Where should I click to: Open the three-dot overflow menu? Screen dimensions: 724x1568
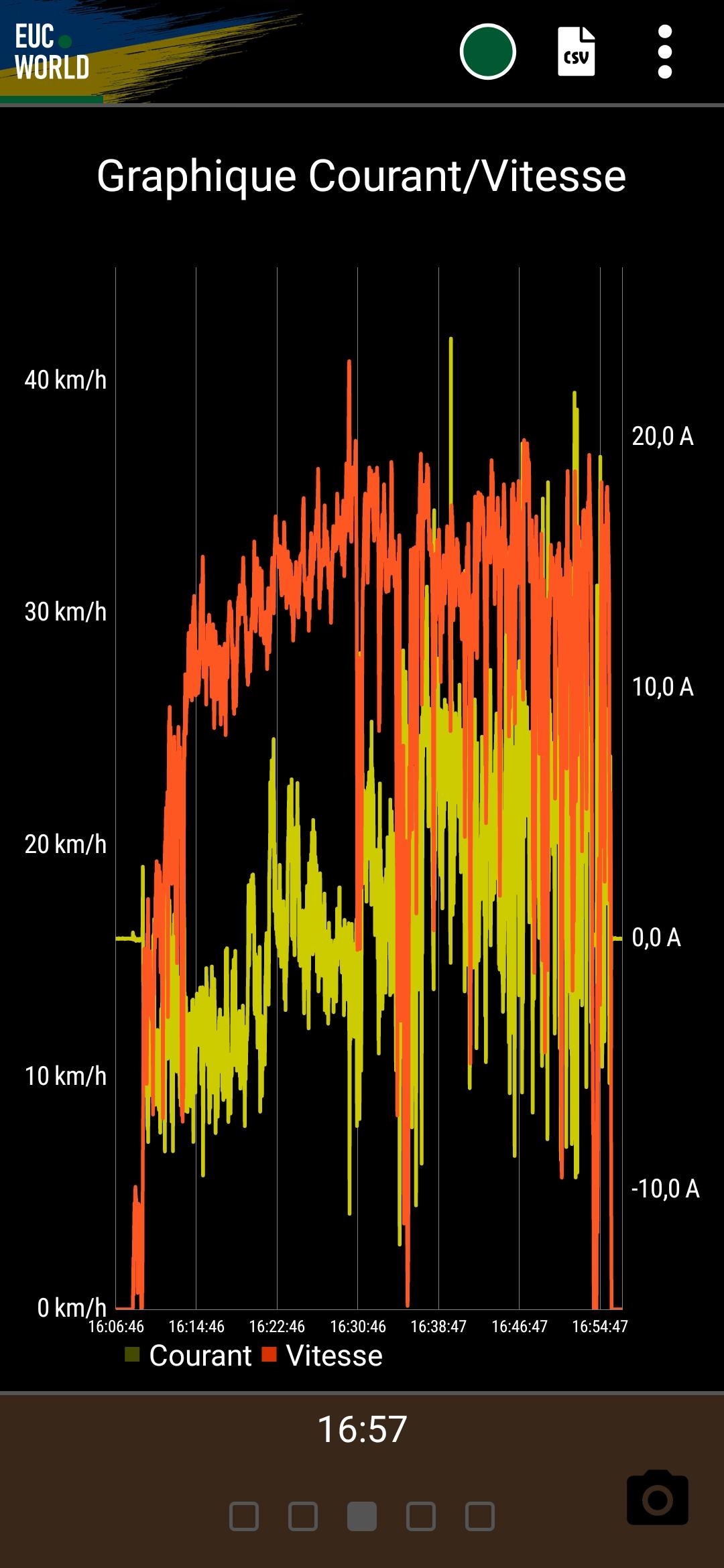pos(665,52)
